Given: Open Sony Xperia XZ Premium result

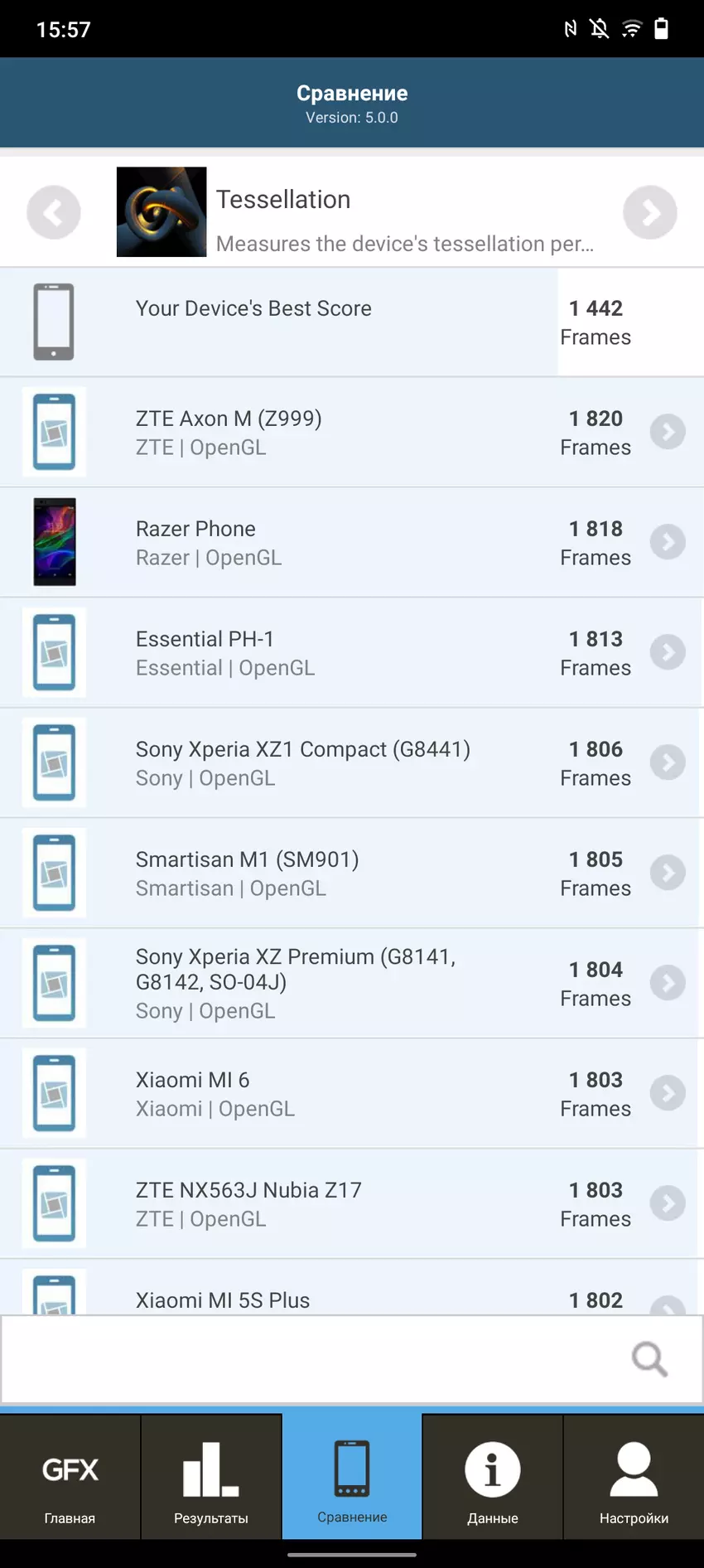Looking at the screenshot, I should pos(352,983).
